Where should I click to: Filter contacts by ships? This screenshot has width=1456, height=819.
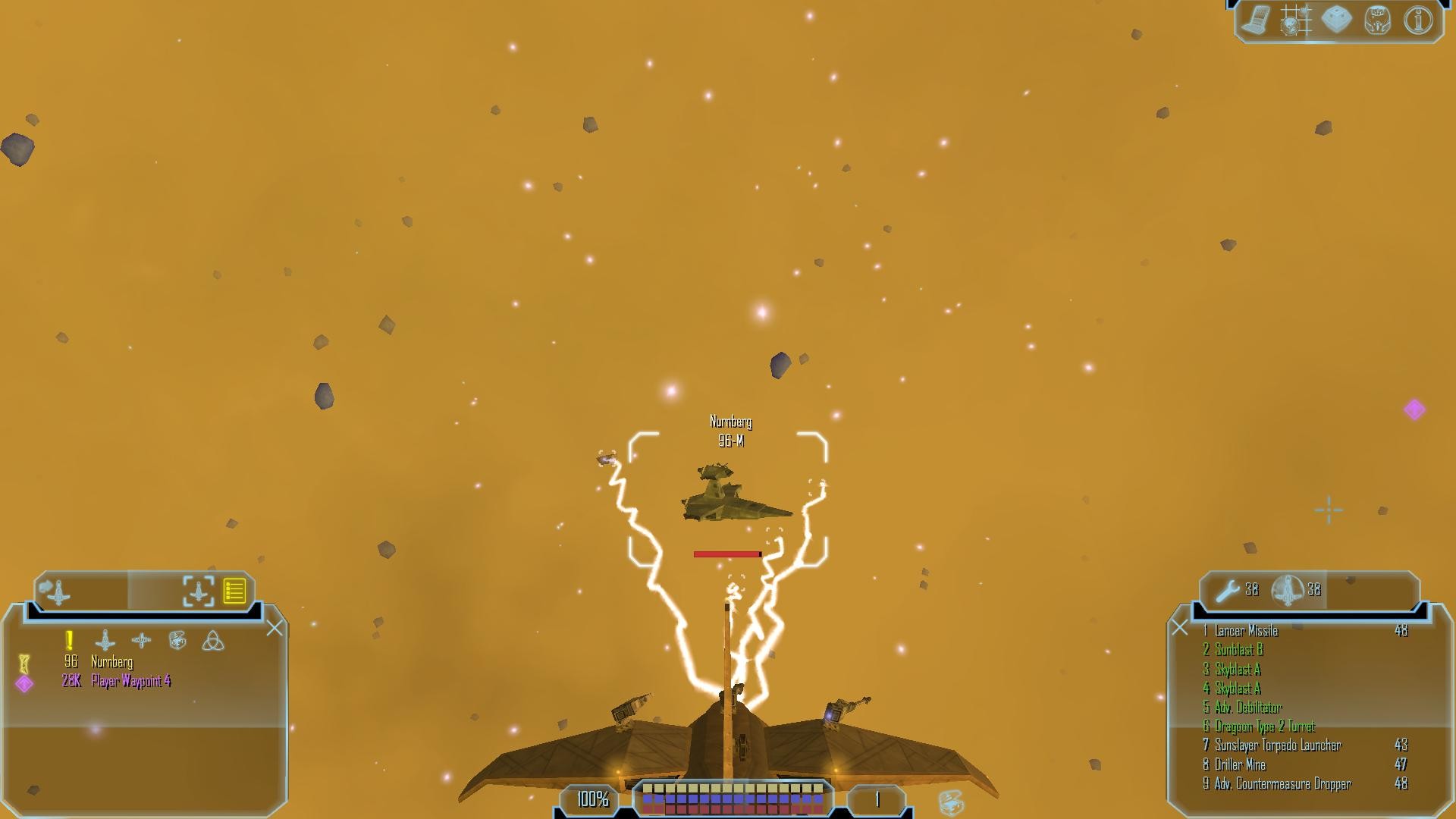click(x=105, y=641)
